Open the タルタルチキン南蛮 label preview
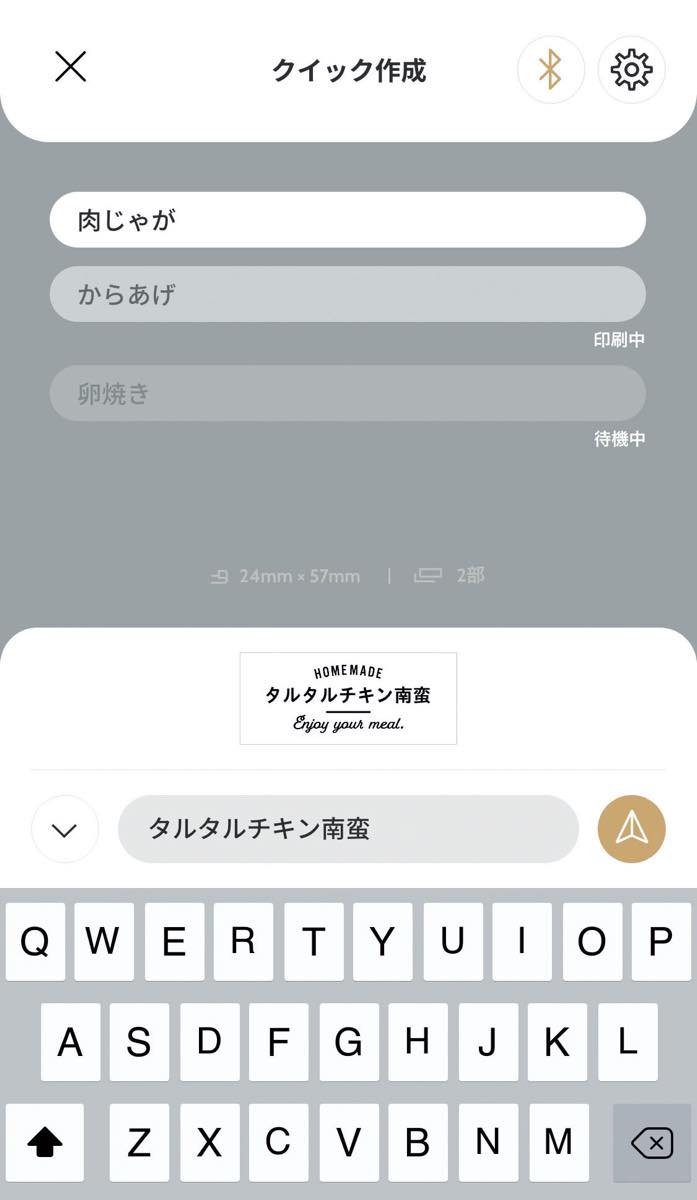 (x=348, y=698)
